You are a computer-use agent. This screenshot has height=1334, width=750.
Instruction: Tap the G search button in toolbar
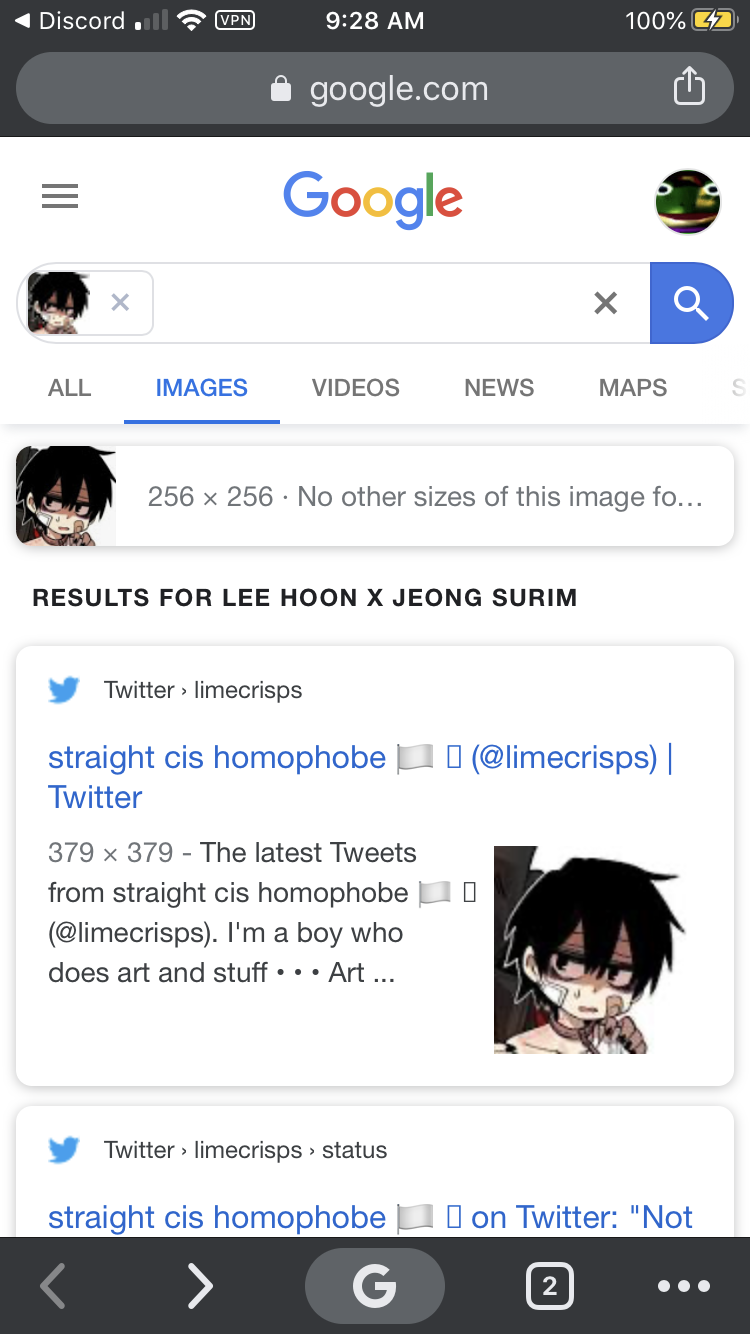pyautogui.click(x=374, y=1286)
